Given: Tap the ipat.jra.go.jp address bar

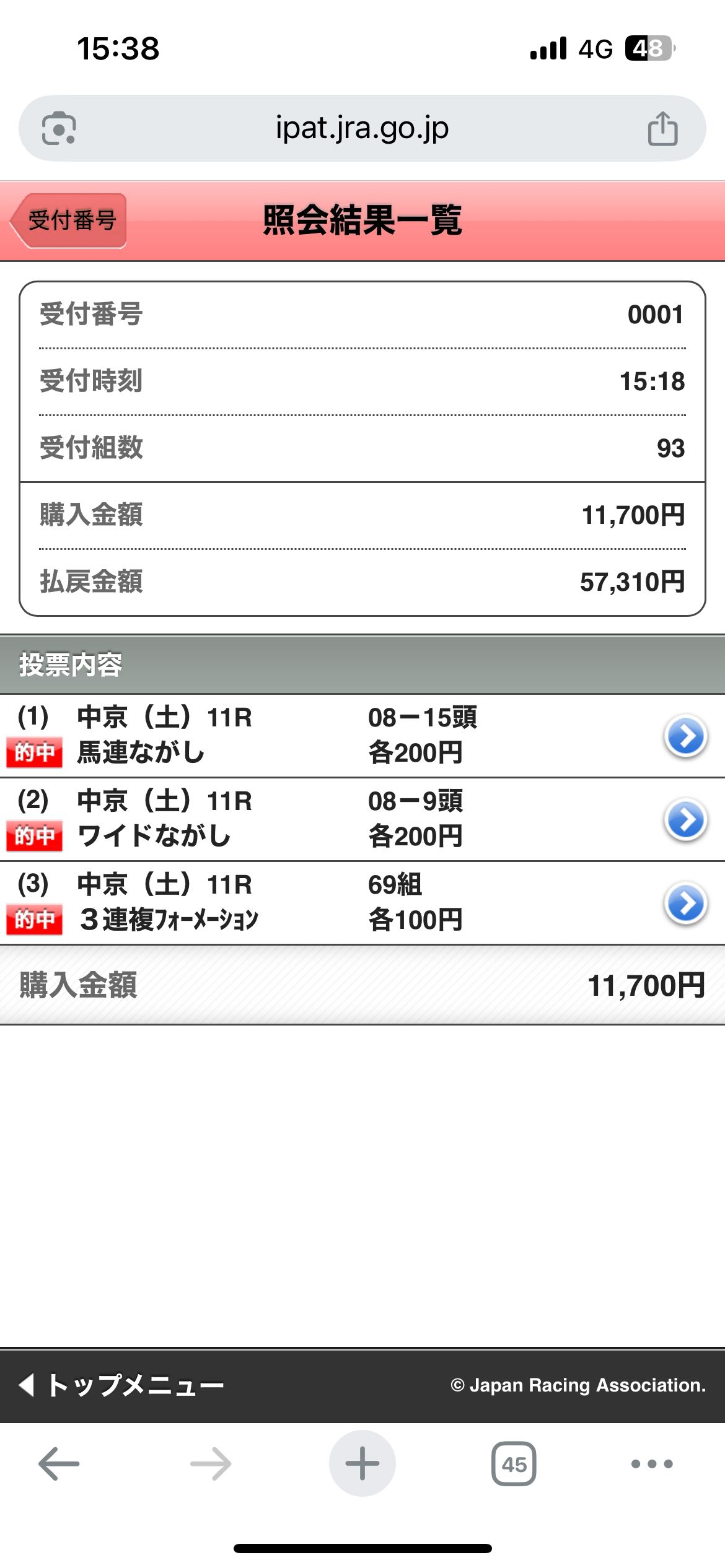Looking at the screenshot, I should coord(362,128).
